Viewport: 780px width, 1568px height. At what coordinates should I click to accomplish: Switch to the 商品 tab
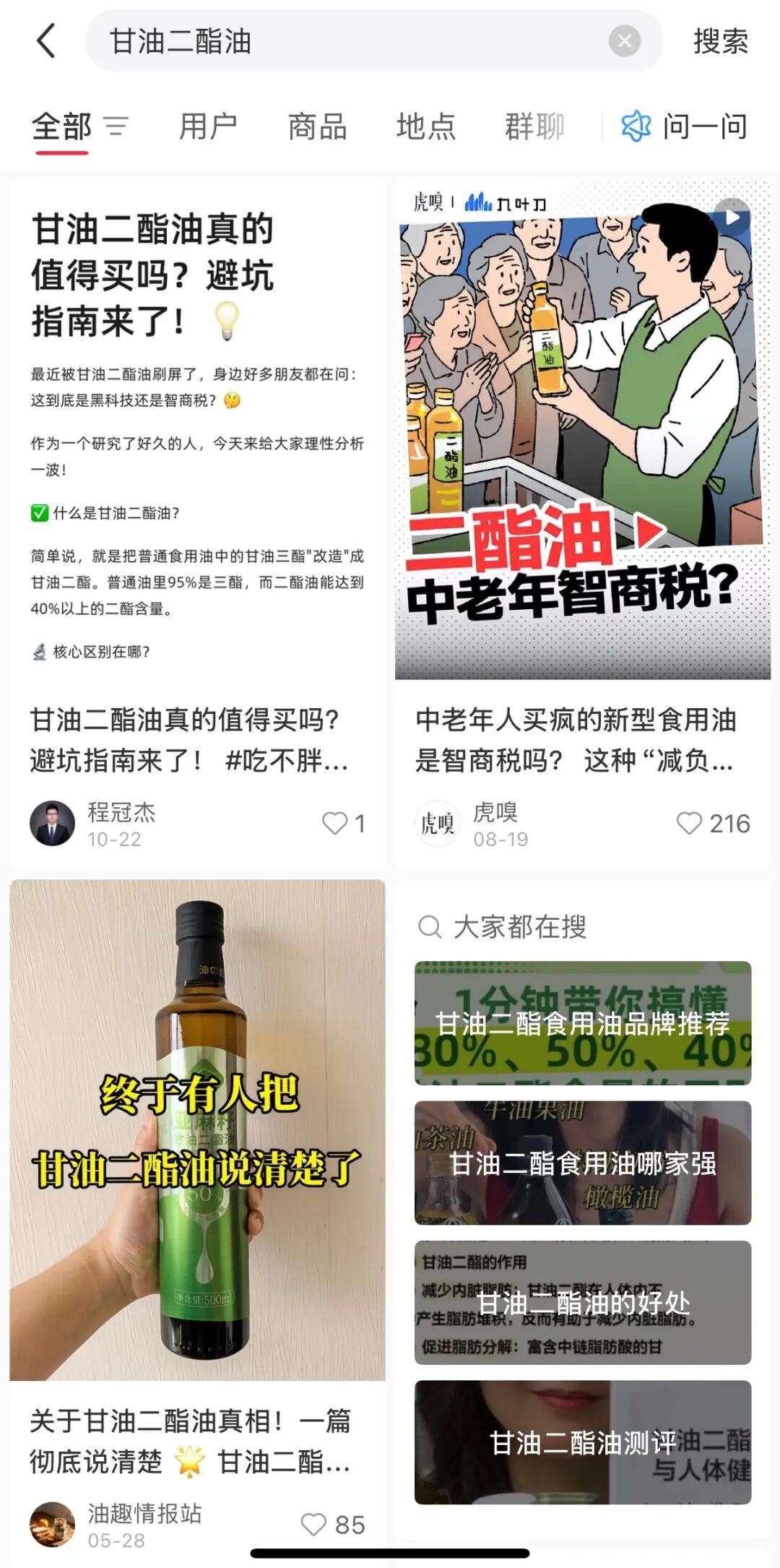(x=317, y=127)
